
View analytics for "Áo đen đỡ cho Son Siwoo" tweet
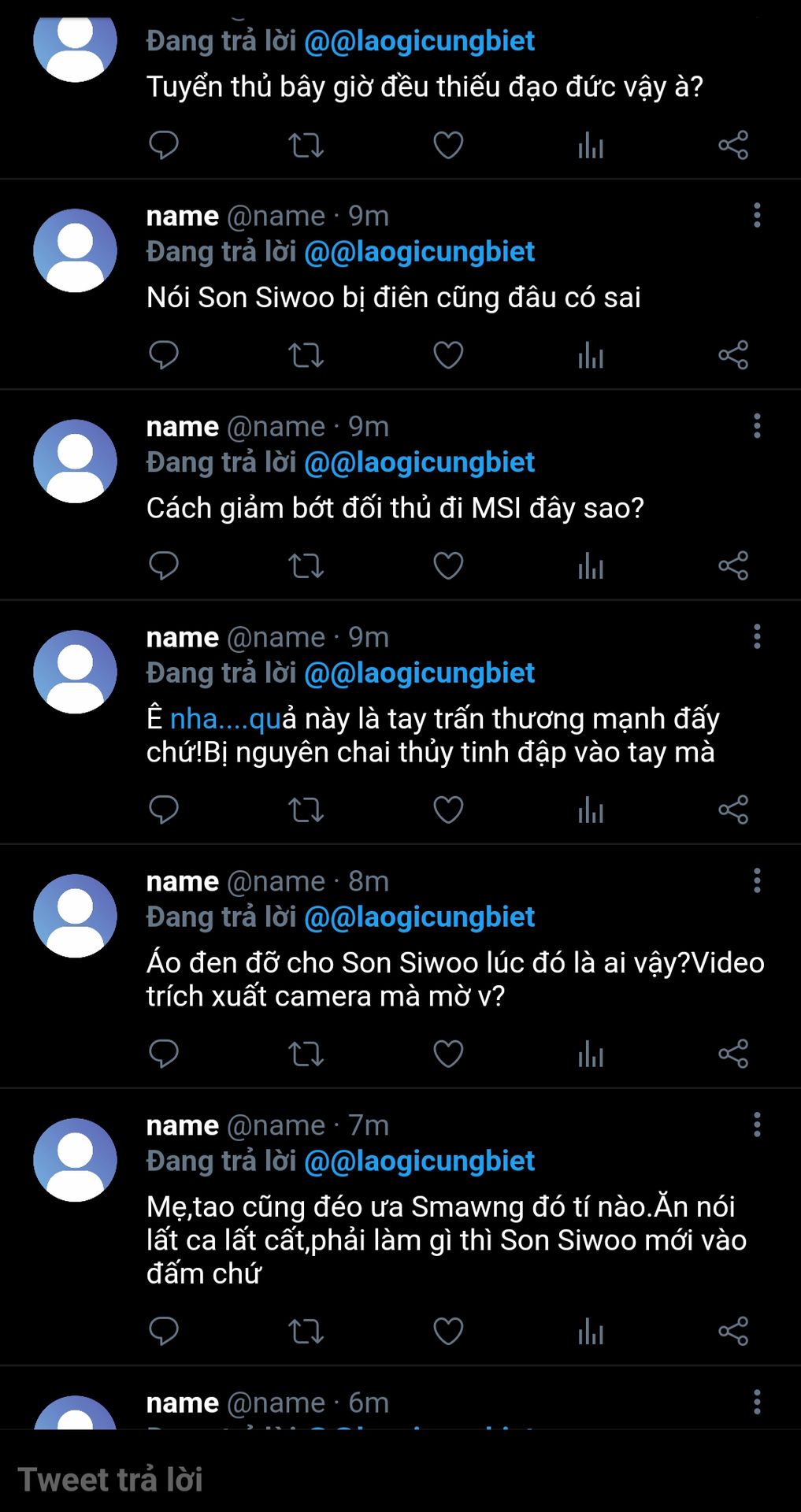click(591, 1054)
